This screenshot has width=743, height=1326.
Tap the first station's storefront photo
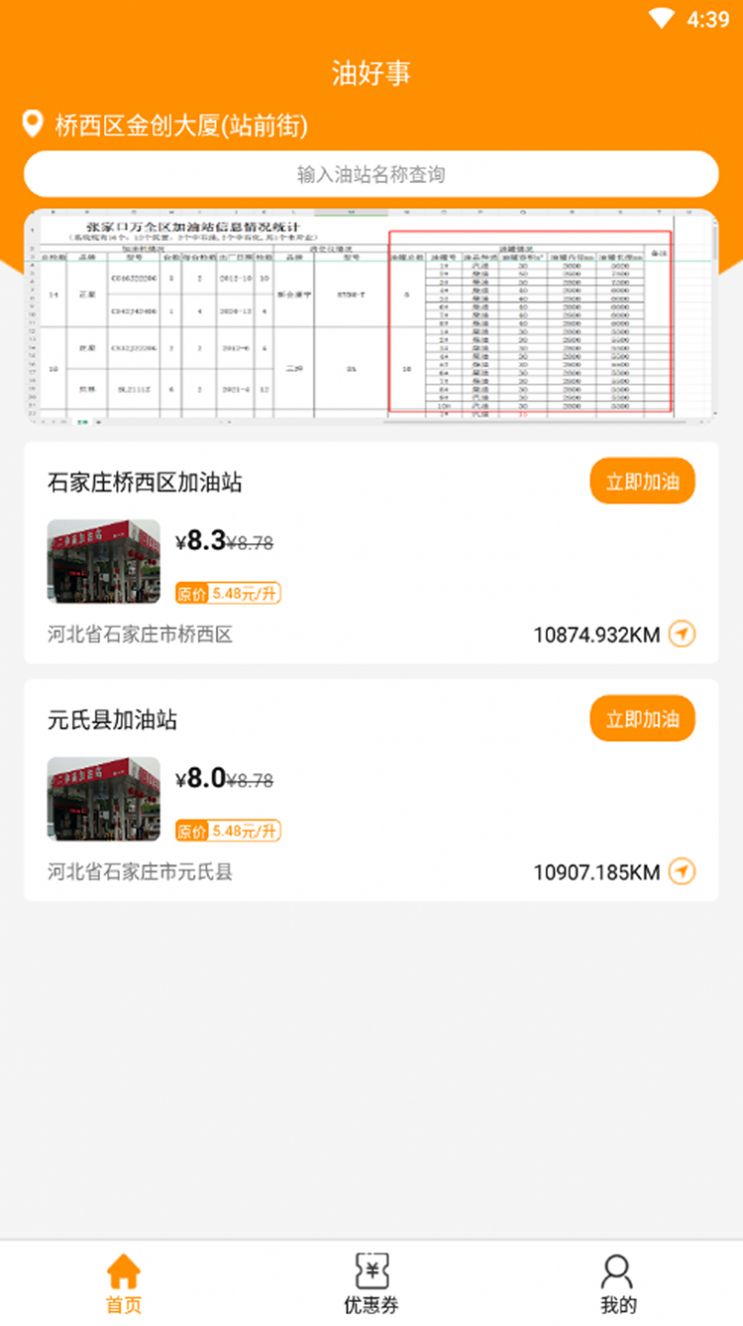103,562
